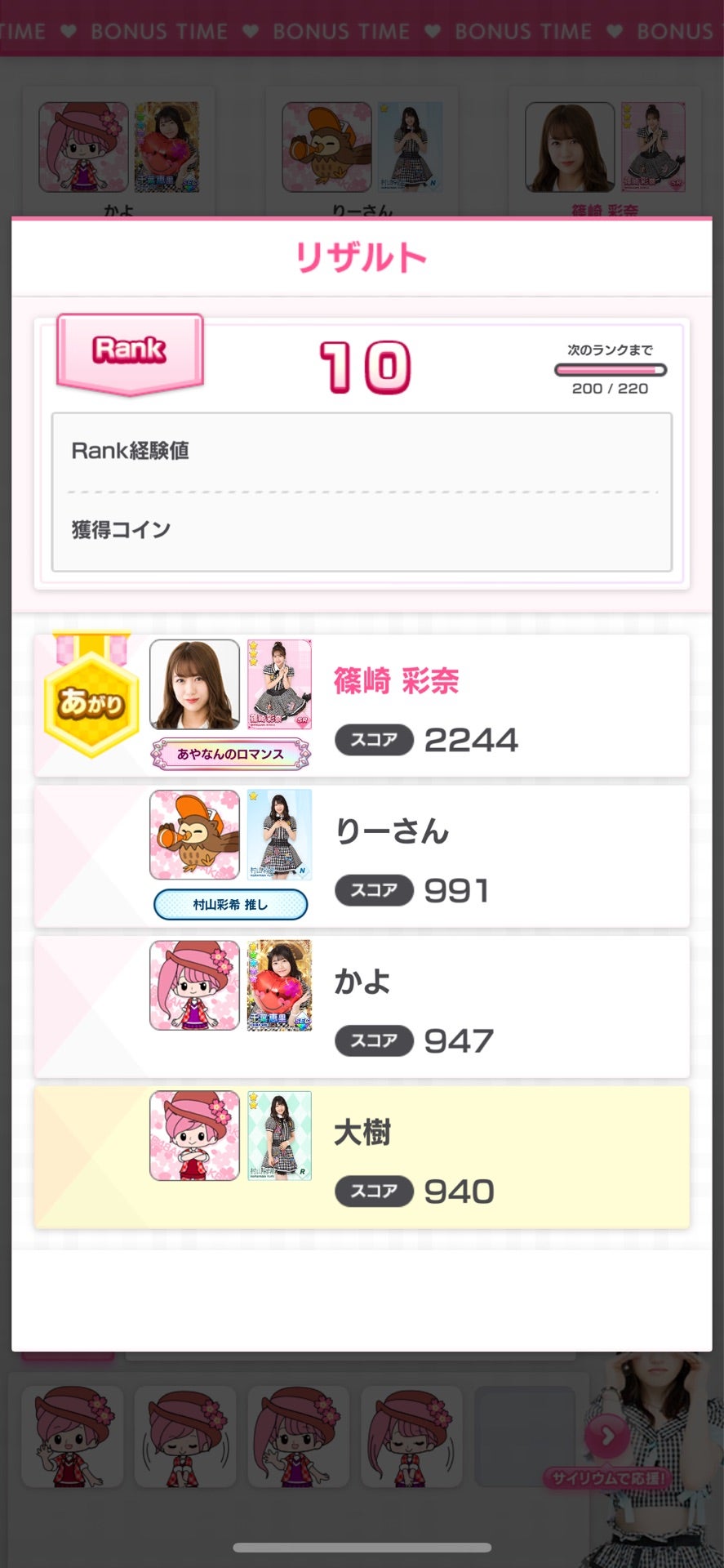The width and height of the screenshot is (724, 1568).
Task: Open winner 篠崎 彩奈's result row
Action: click(362, 706)
